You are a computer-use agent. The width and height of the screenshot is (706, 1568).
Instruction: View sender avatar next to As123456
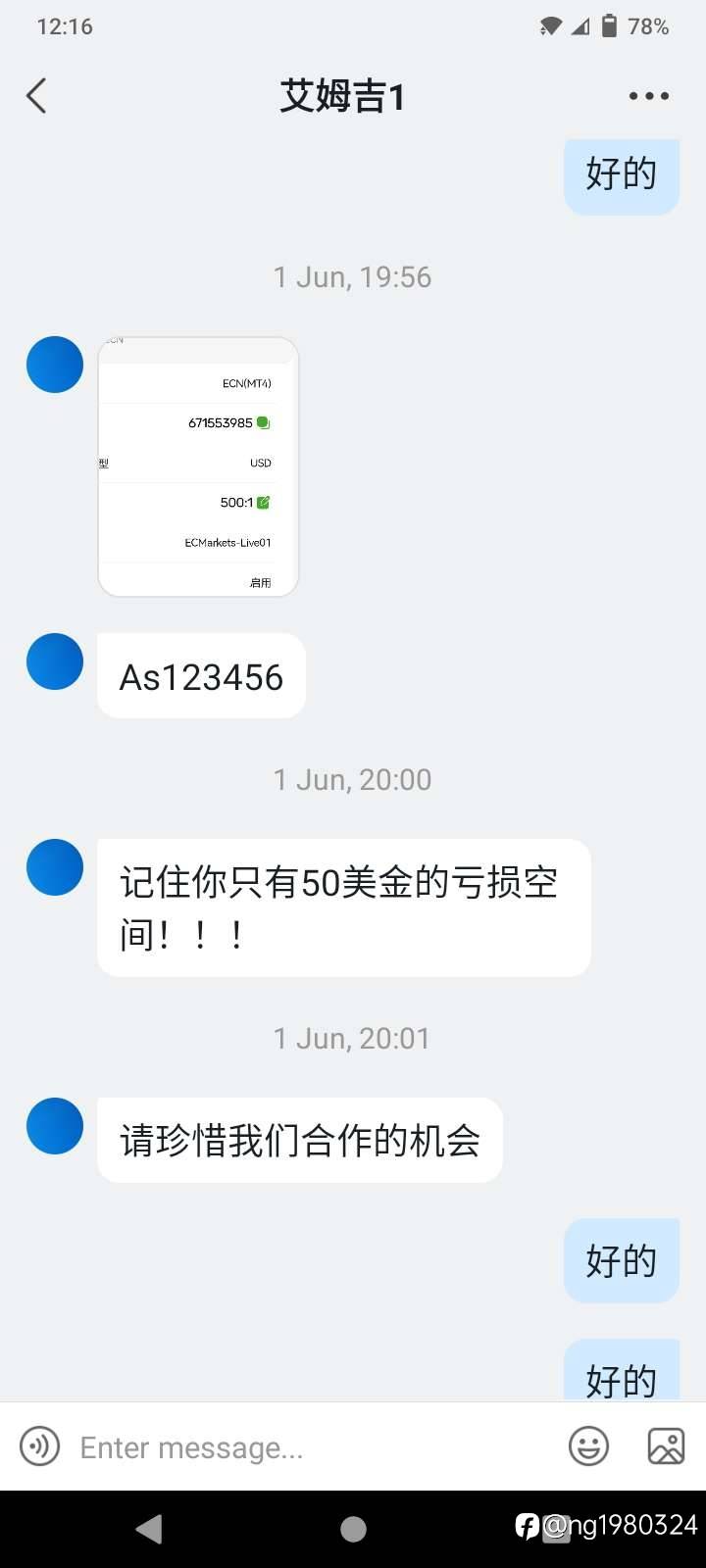(55, 661)
